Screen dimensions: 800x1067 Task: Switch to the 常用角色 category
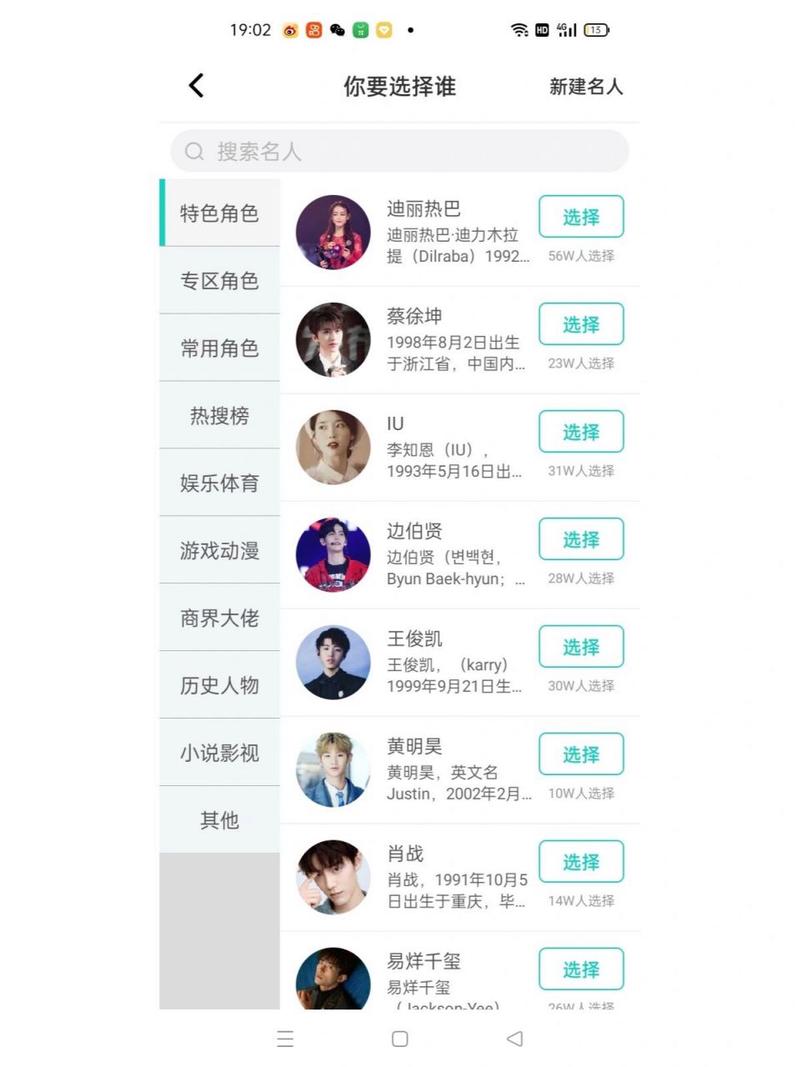(220, 348)
